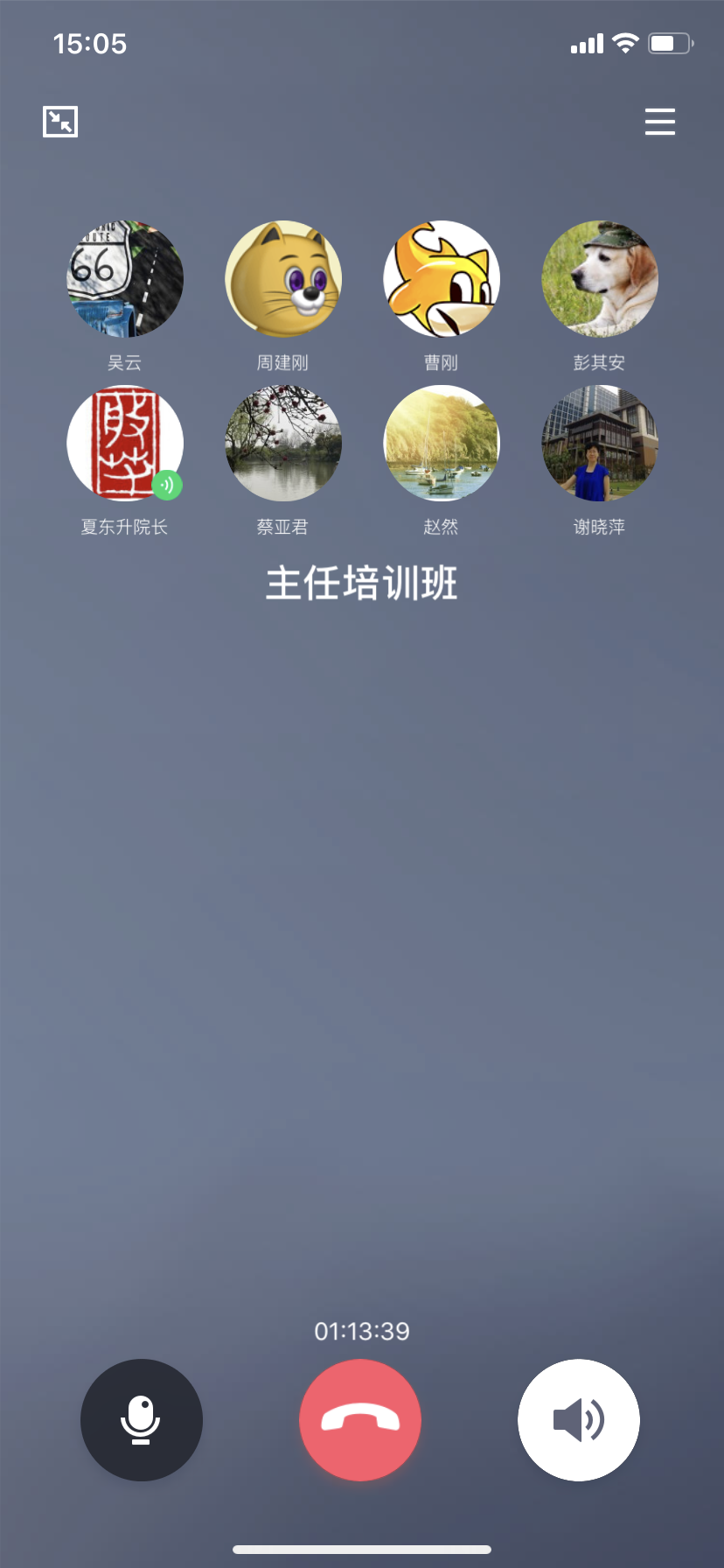Select participant 谢晓萍

(x=600, y=444)
